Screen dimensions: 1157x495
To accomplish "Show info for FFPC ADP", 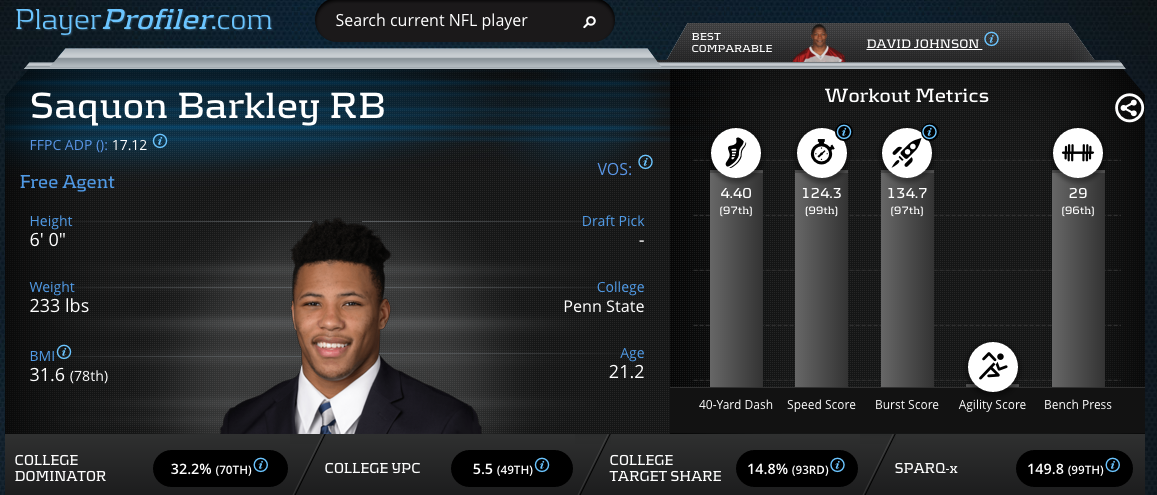I will 160,142.
